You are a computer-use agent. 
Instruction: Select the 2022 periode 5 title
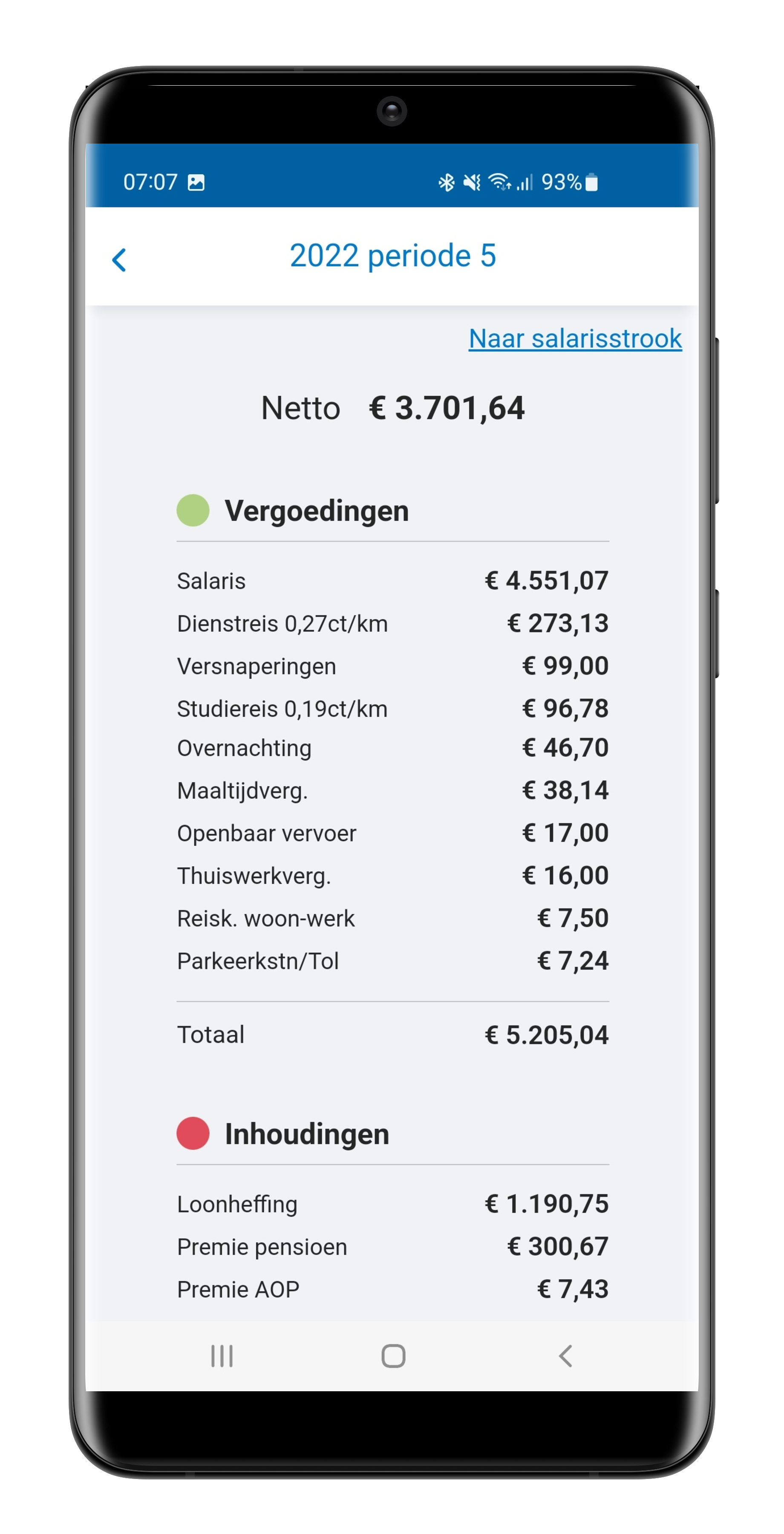click(x=392, y=256)
